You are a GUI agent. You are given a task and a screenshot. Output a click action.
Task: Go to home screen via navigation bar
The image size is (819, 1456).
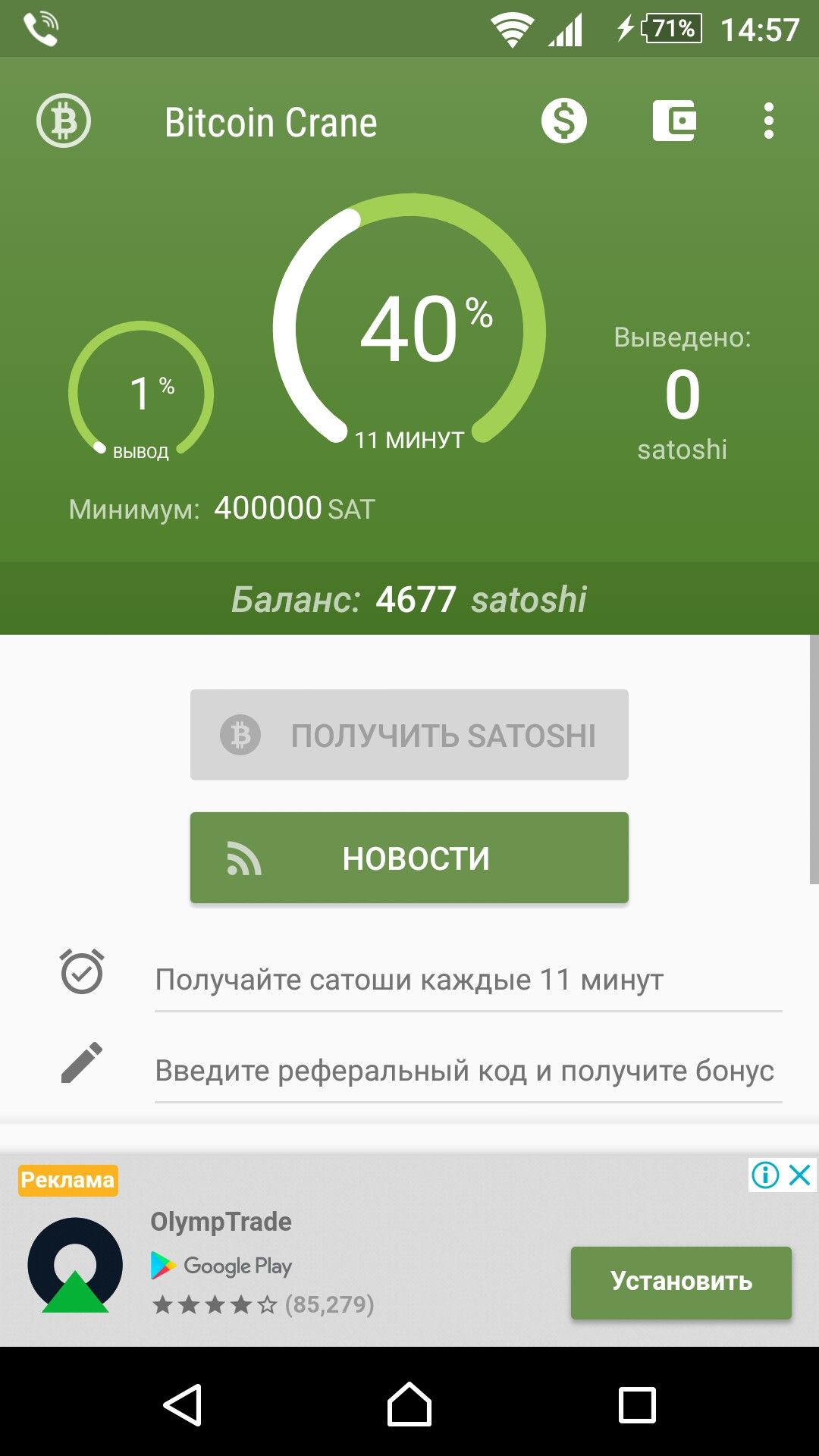click(x=409, y=1404)
